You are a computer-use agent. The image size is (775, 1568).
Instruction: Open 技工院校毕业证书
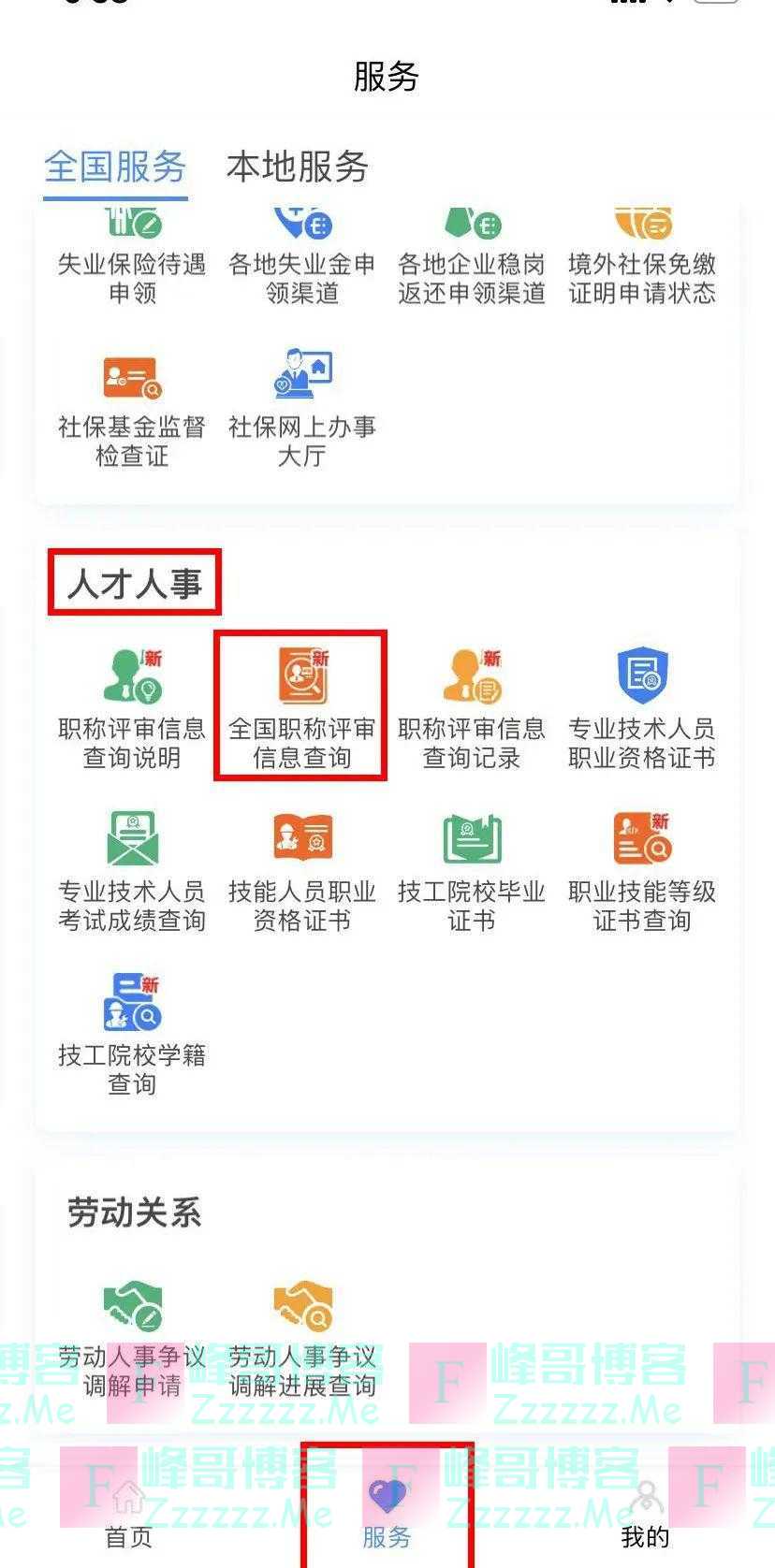tap(472, 872)
